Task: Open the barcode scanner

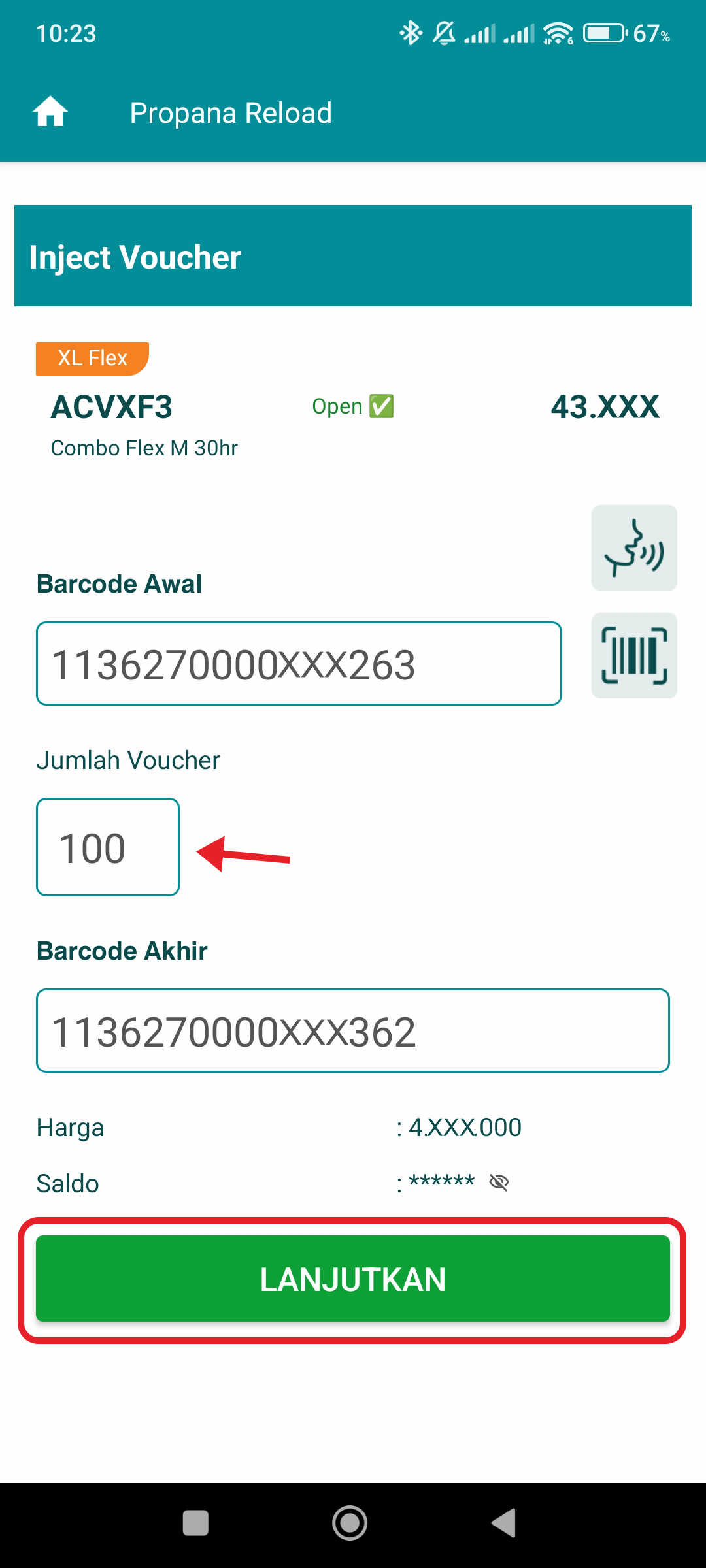Action: click(x=634, y=655)
